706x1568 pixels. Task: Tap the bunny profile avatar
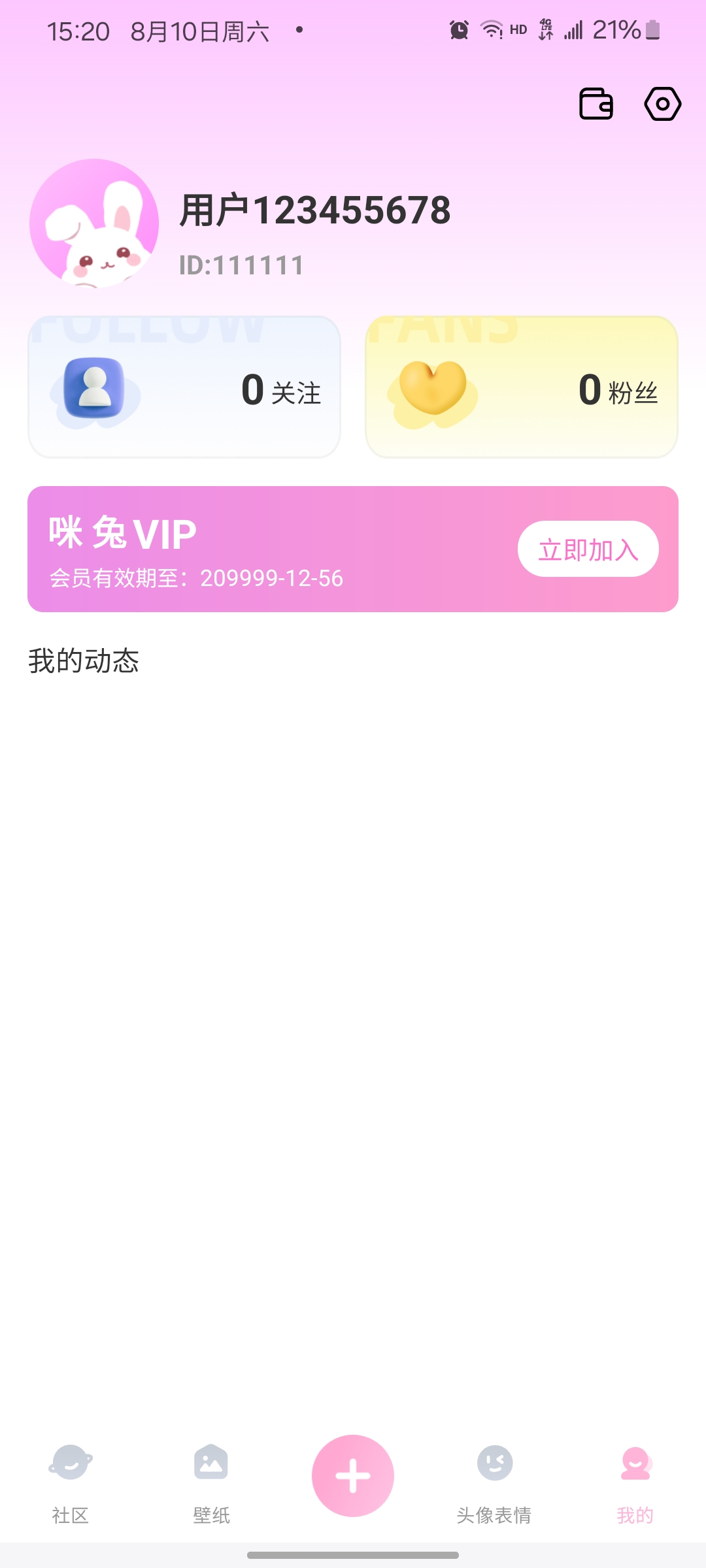pos(94,223)
